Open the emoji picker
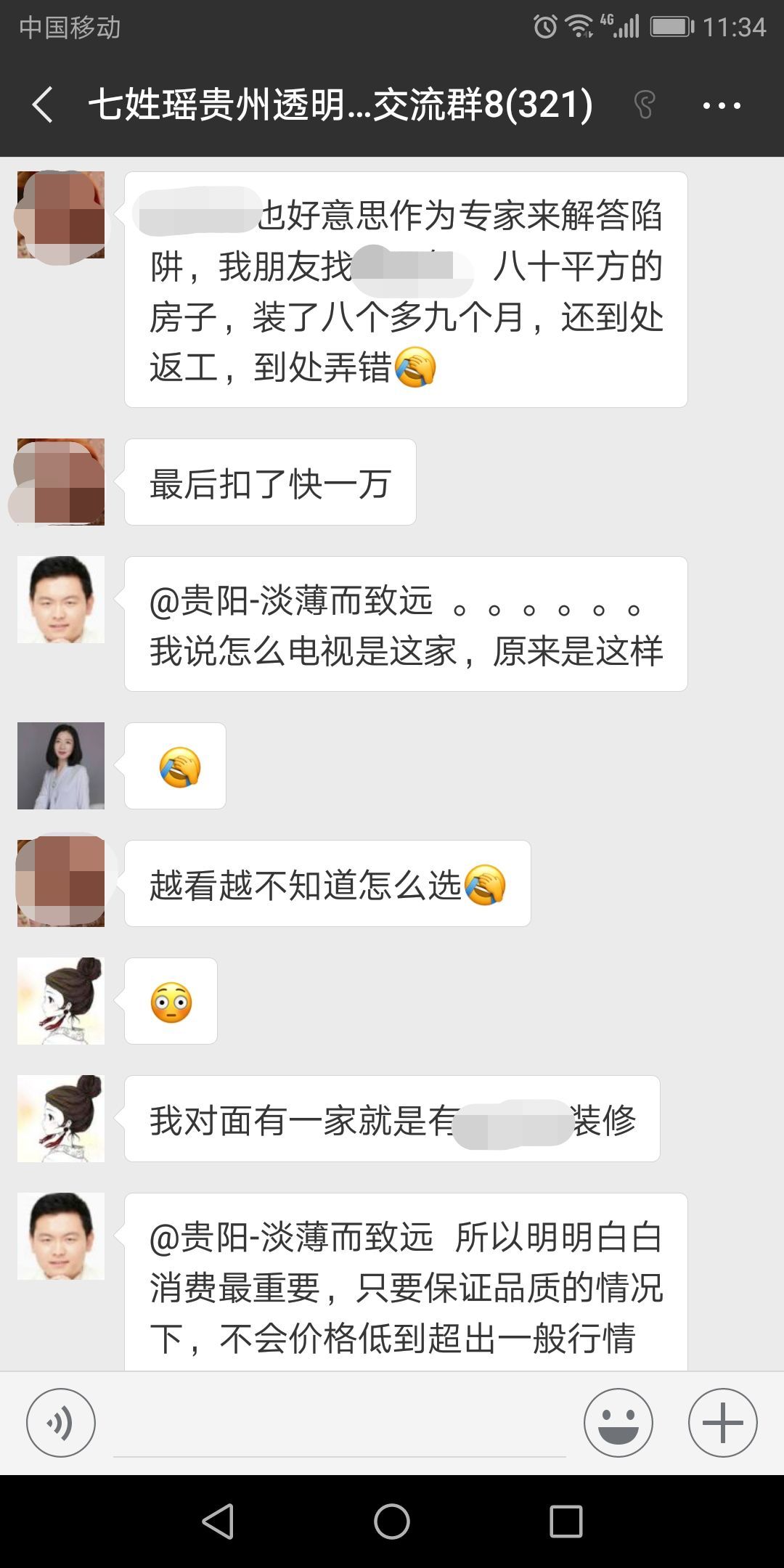 point(618,1423)
